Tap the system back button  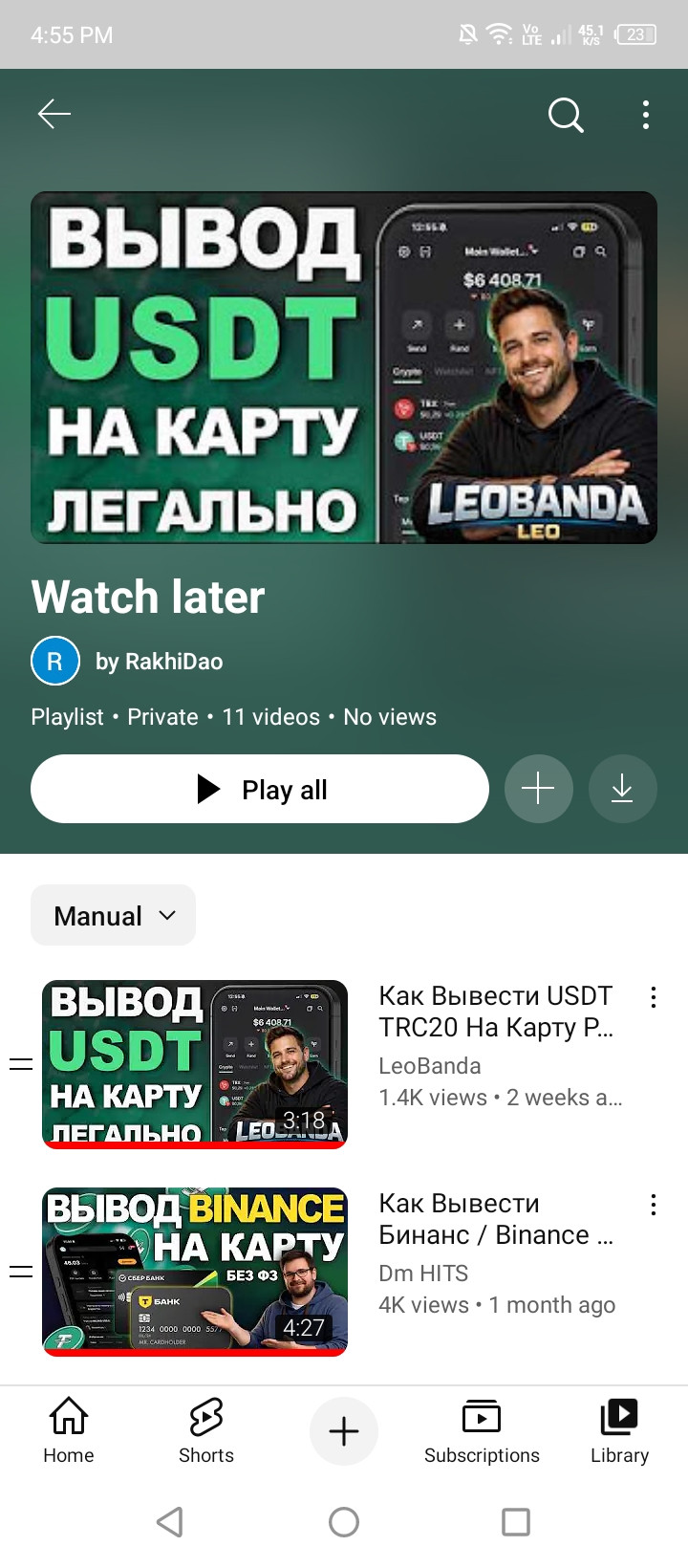coord(170,1521)
